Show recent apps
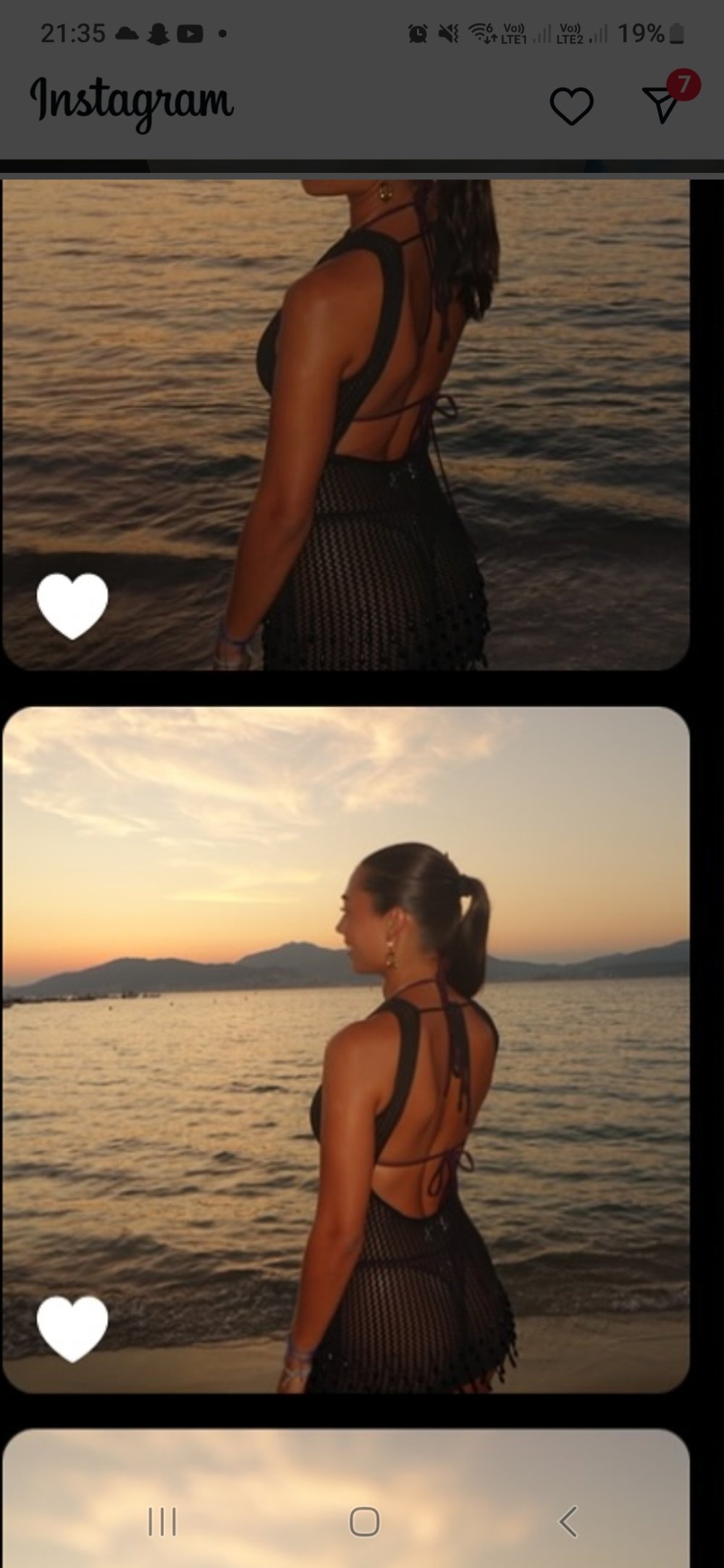Screen dimensions: 724x1568 162,1522
